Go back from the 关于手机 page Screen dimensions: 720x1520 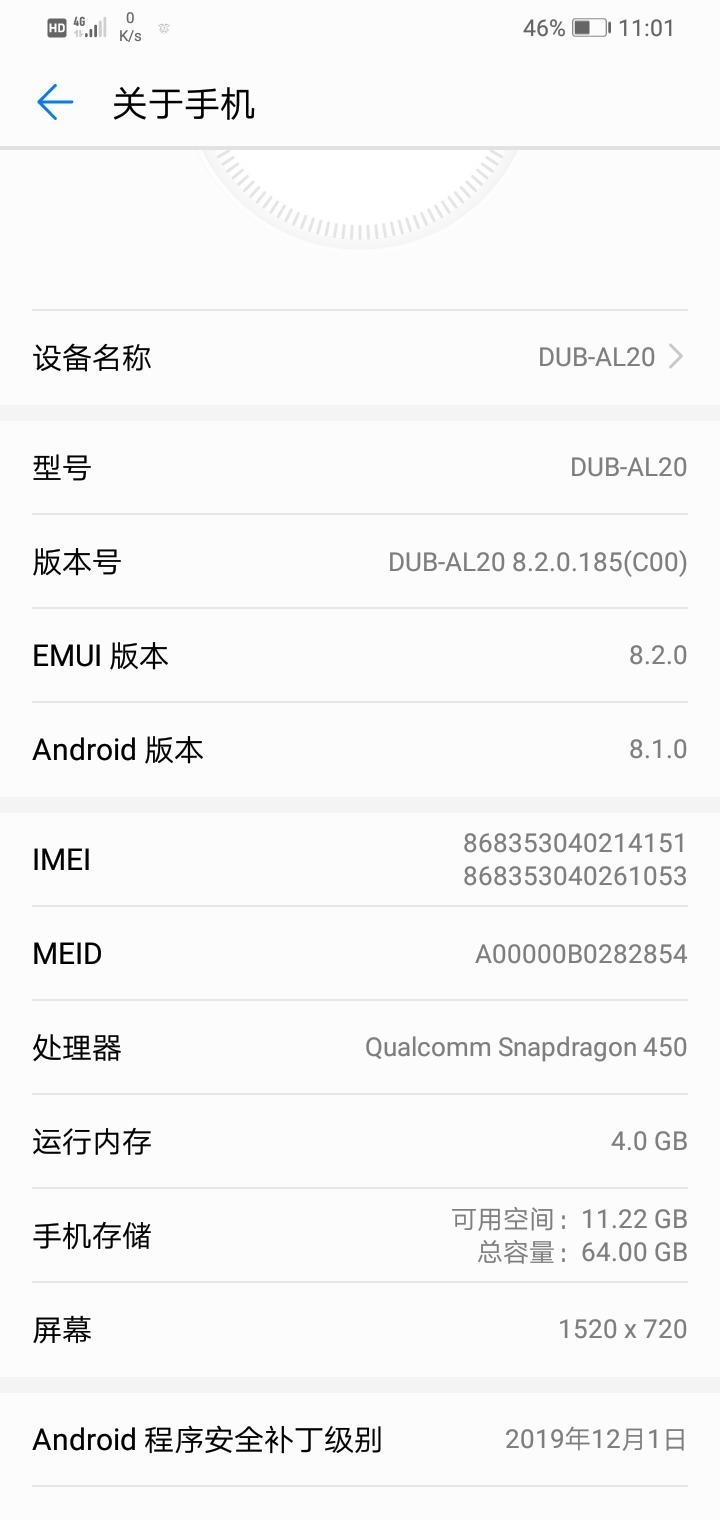55,102
